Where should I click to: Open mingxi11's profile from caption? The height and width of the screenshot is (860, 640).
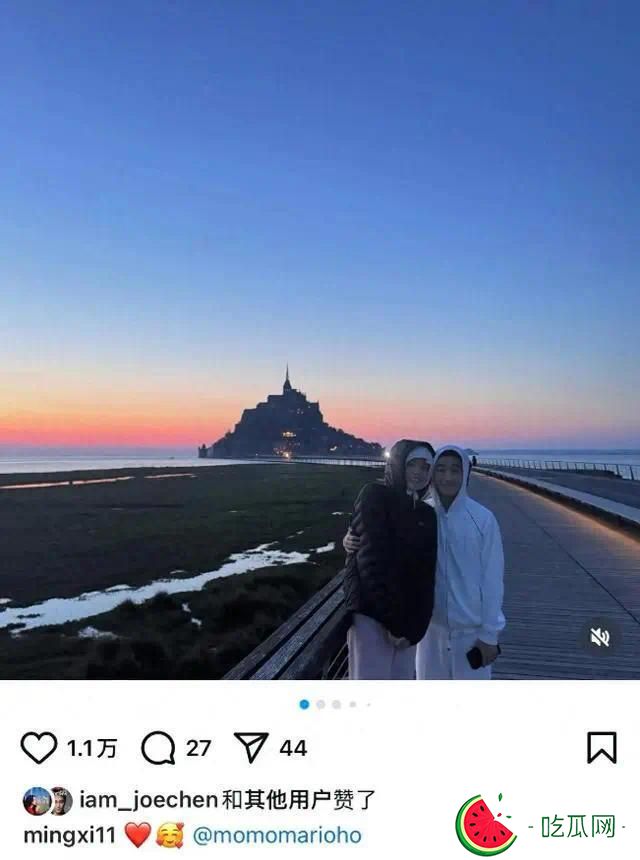click(69, 835)
